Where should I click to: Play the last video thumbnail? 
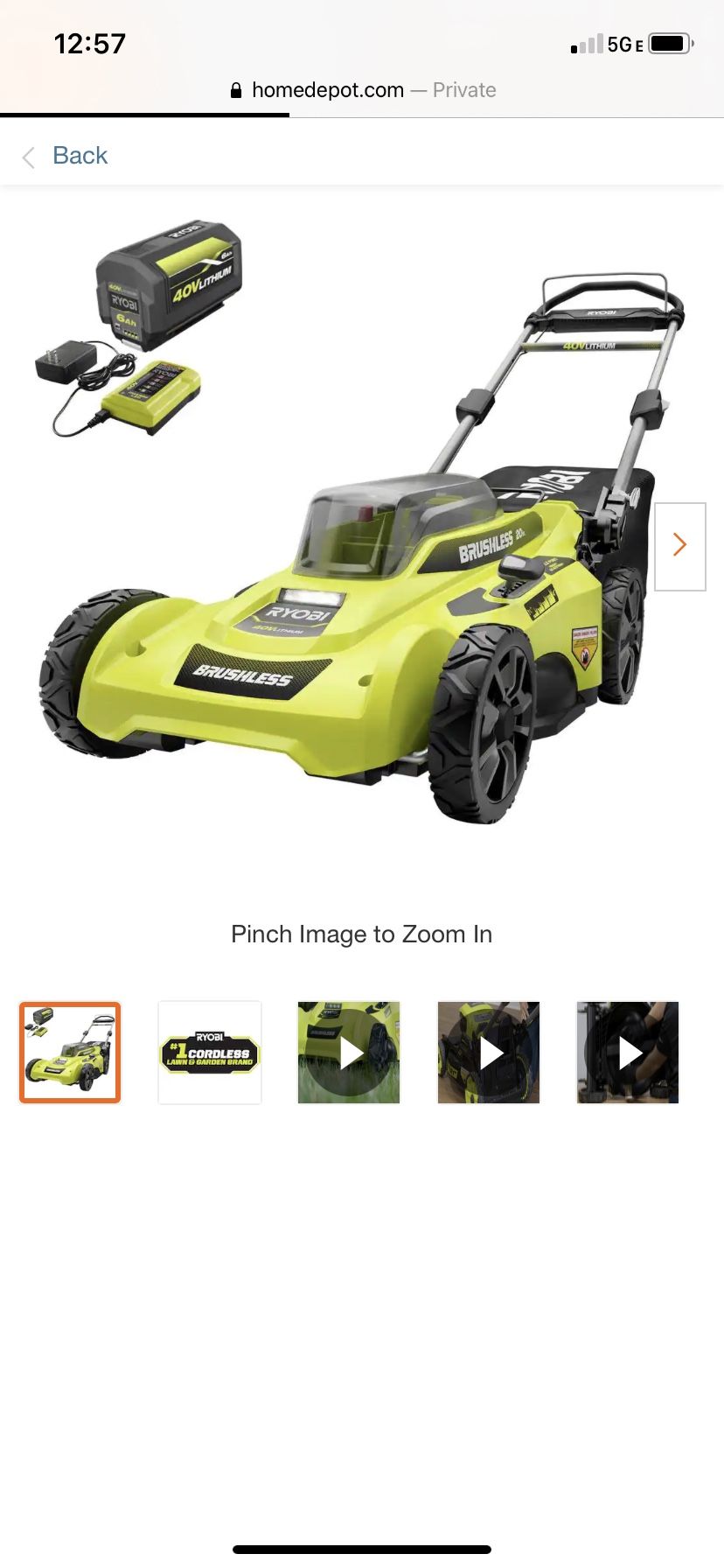tap(628, 1052)
